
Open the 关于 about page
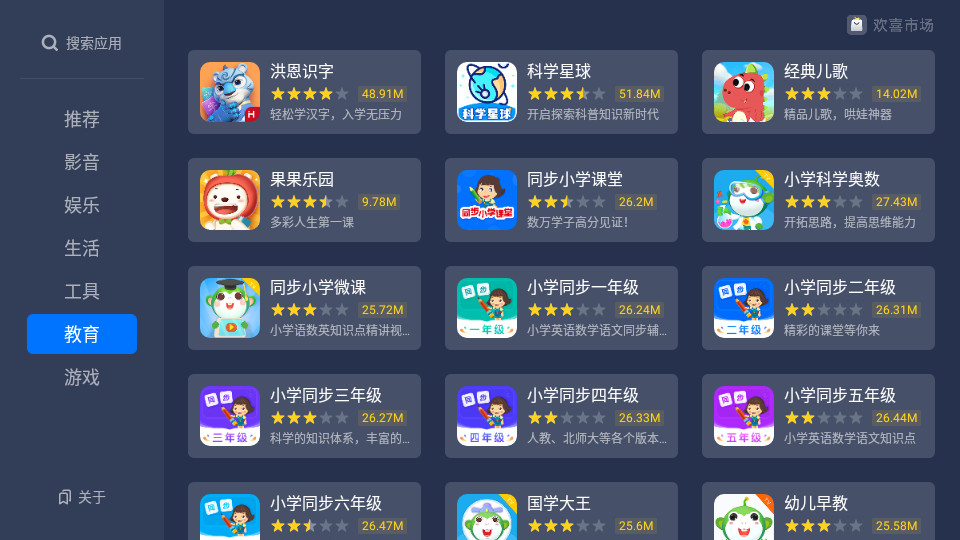click(x=82, y=497)
